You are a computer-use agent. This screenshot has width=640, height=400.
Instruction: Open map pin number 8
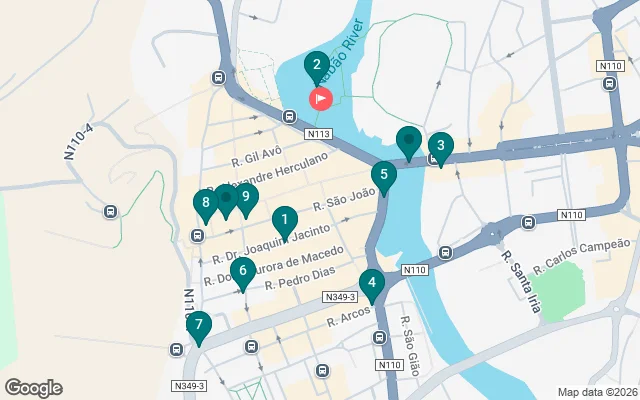click(x=206, y=205)
